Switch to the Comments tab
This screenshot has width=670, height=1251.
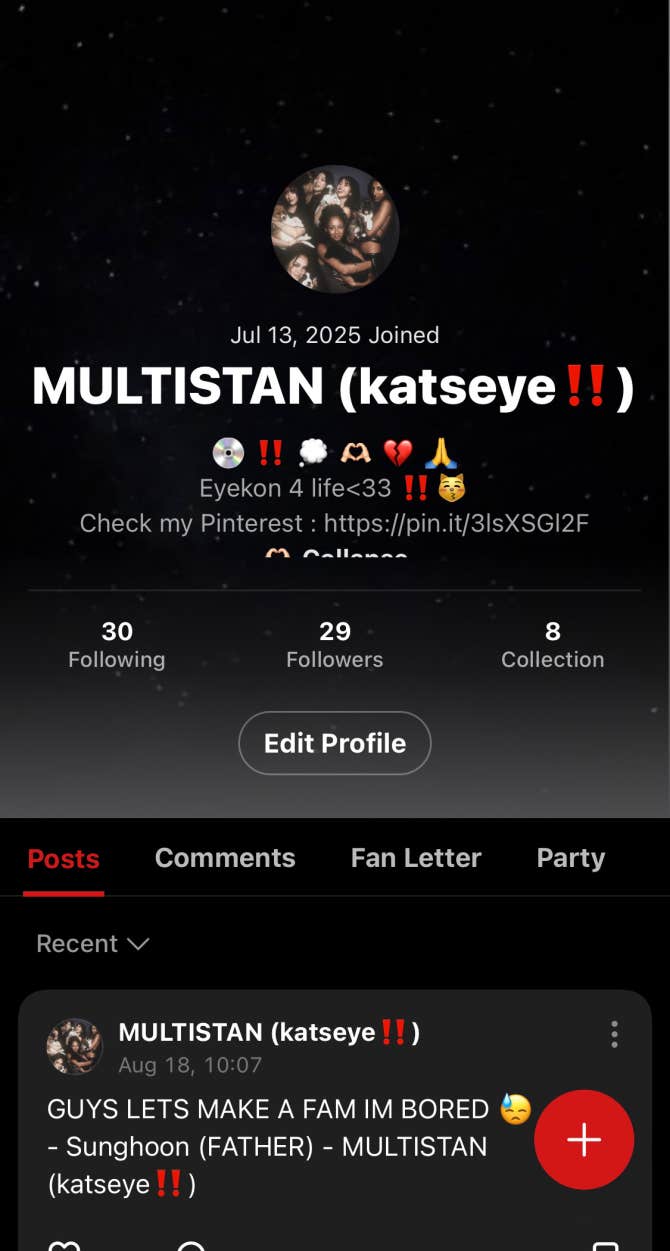tap(225, 858)
